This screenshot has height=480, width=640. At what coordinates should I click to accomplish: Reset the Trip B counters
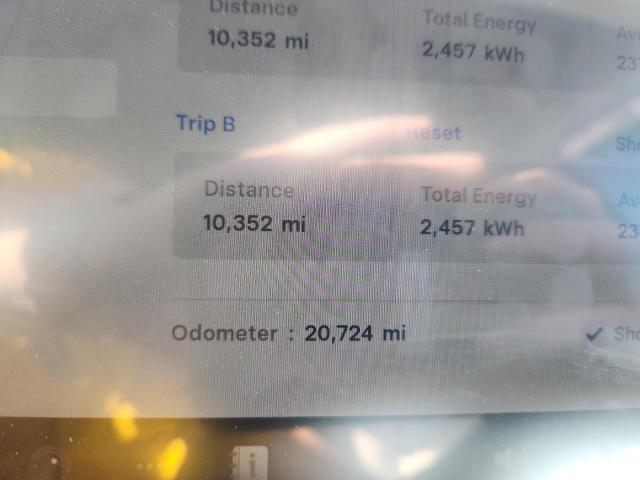[x=435, y=133]
